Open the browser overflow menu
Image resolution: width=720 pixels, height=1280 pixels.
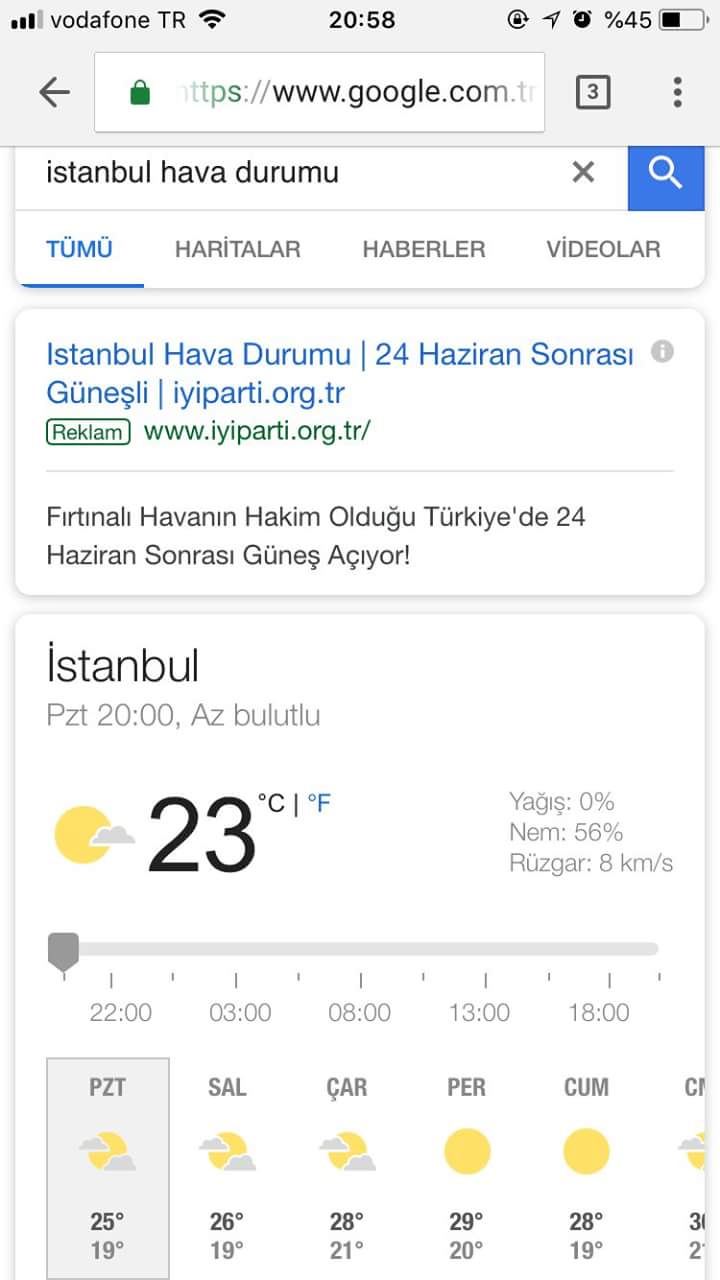coord(676,91)
